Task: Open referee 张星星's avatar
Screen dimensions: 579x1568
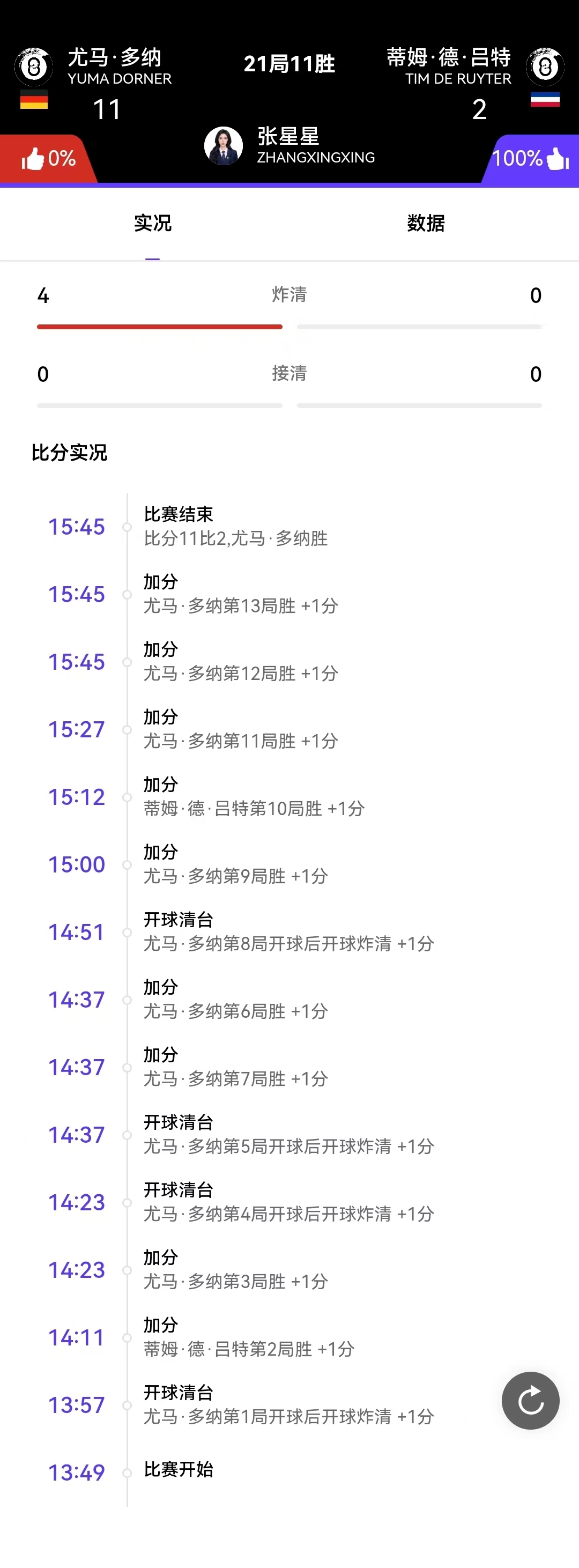Action: pos(224,146)
